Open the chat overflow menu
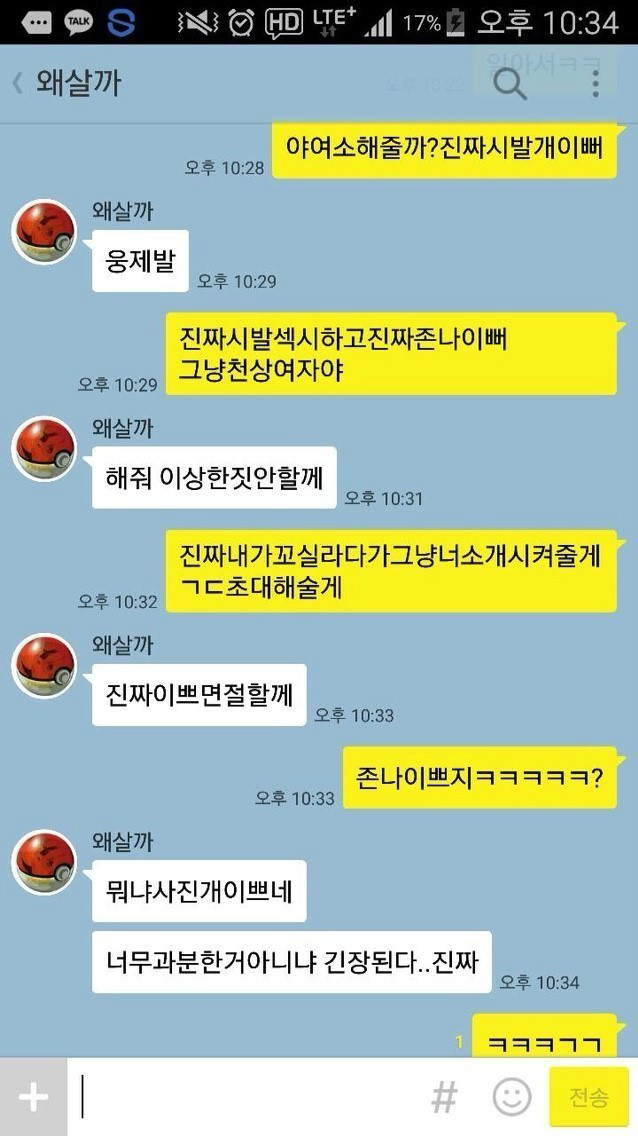 (x=595, y=84)
